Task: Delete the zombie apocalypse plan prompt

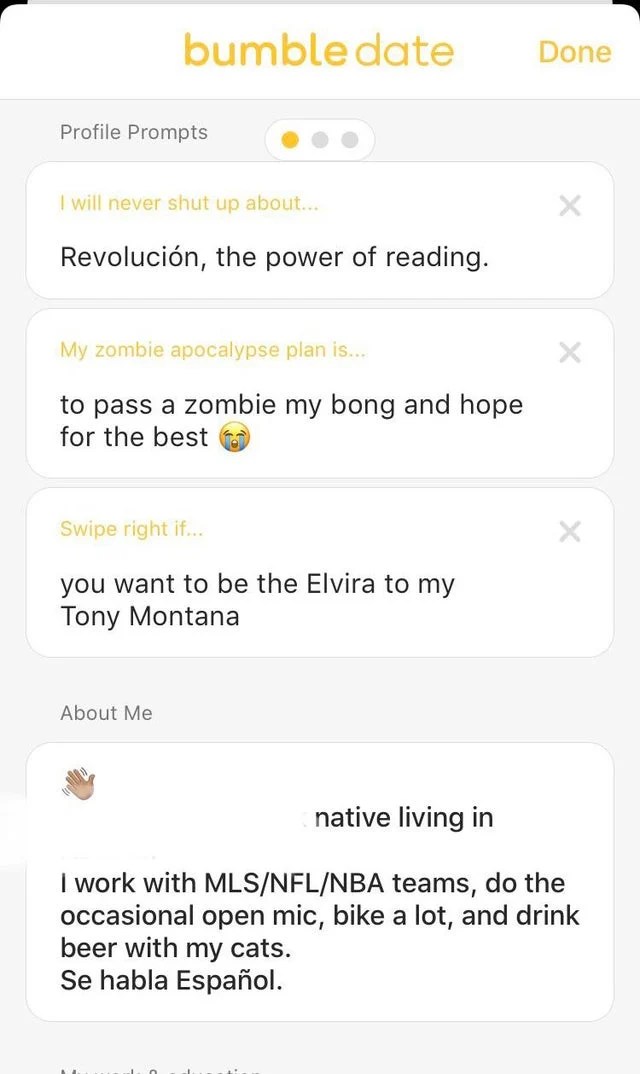Action: tap(569, 353)
